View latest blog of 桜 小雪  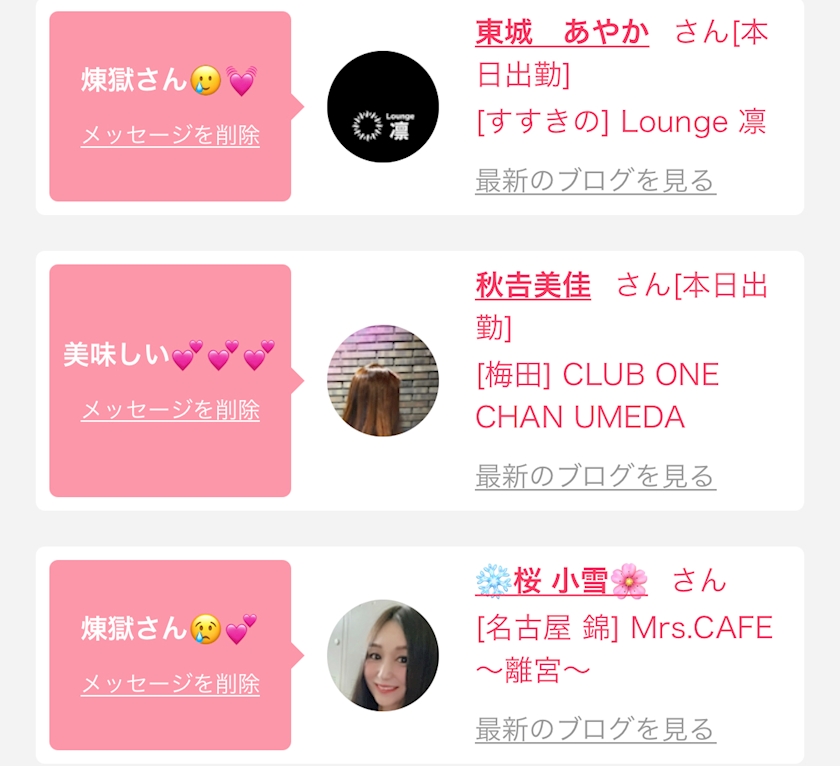tap(596, 730)
